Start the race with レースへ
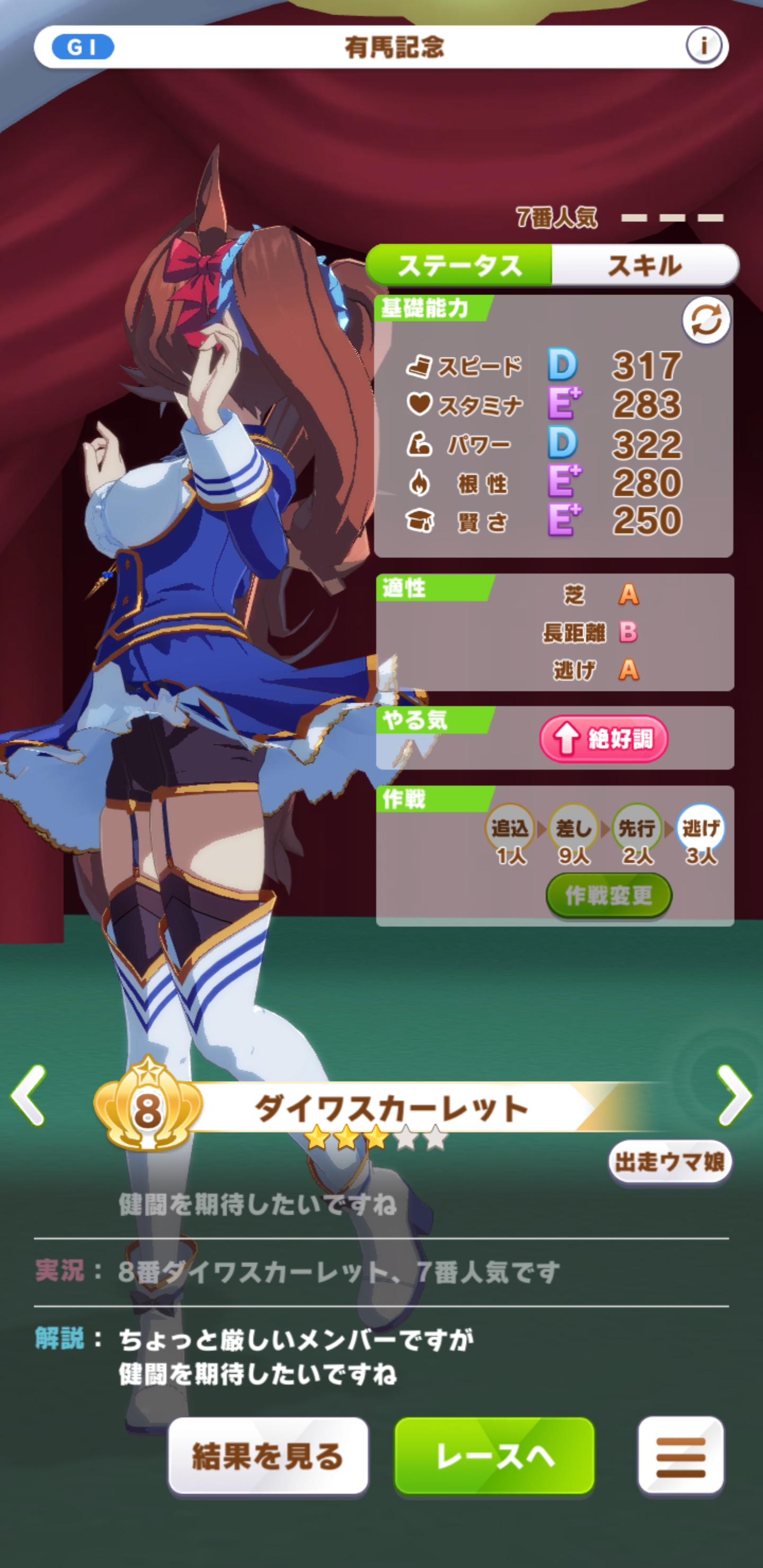The height and width of the screenshot is (1568, 763). point(494,1456)
